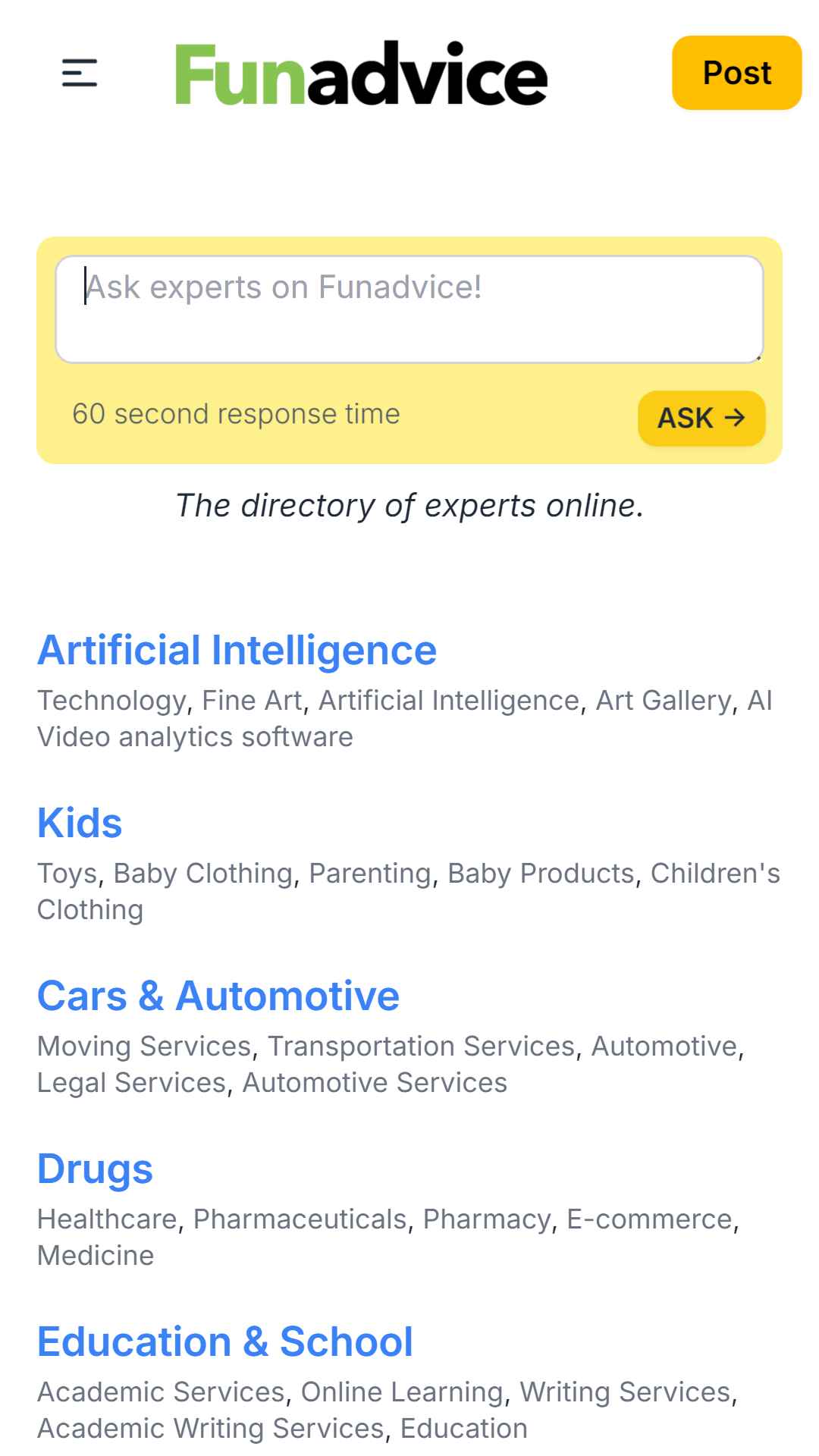Open the Kids category
Image resolution: width=819 pixels, height=1456 pixels.
80,823
